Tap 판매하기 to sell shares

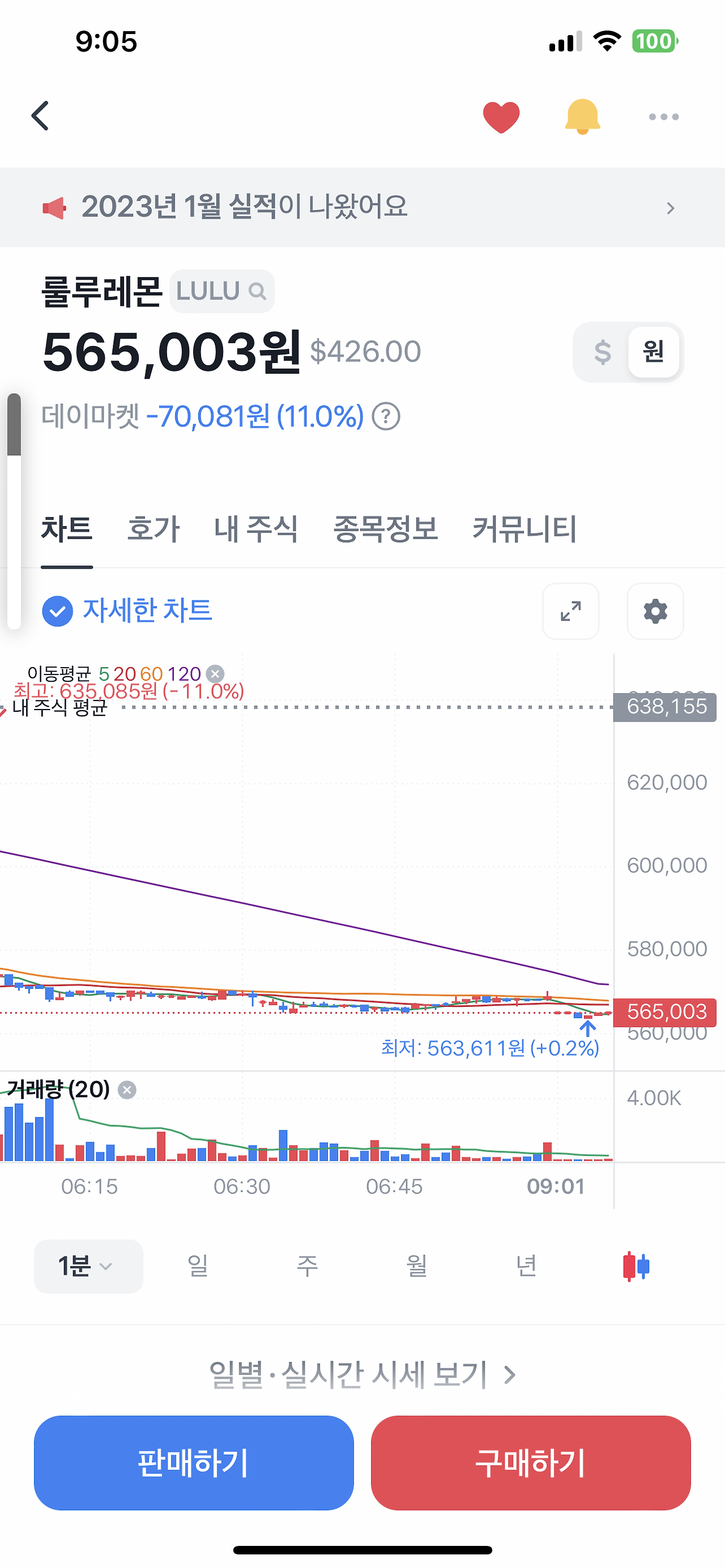(x=194, y=1462)
